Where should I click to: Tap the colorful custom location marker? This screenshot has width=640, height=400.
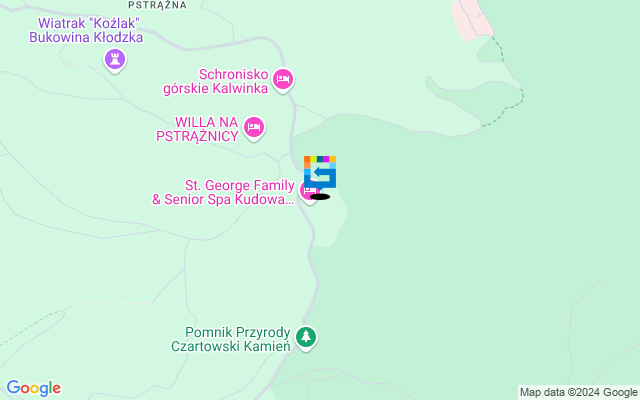[x=320, y=174]
